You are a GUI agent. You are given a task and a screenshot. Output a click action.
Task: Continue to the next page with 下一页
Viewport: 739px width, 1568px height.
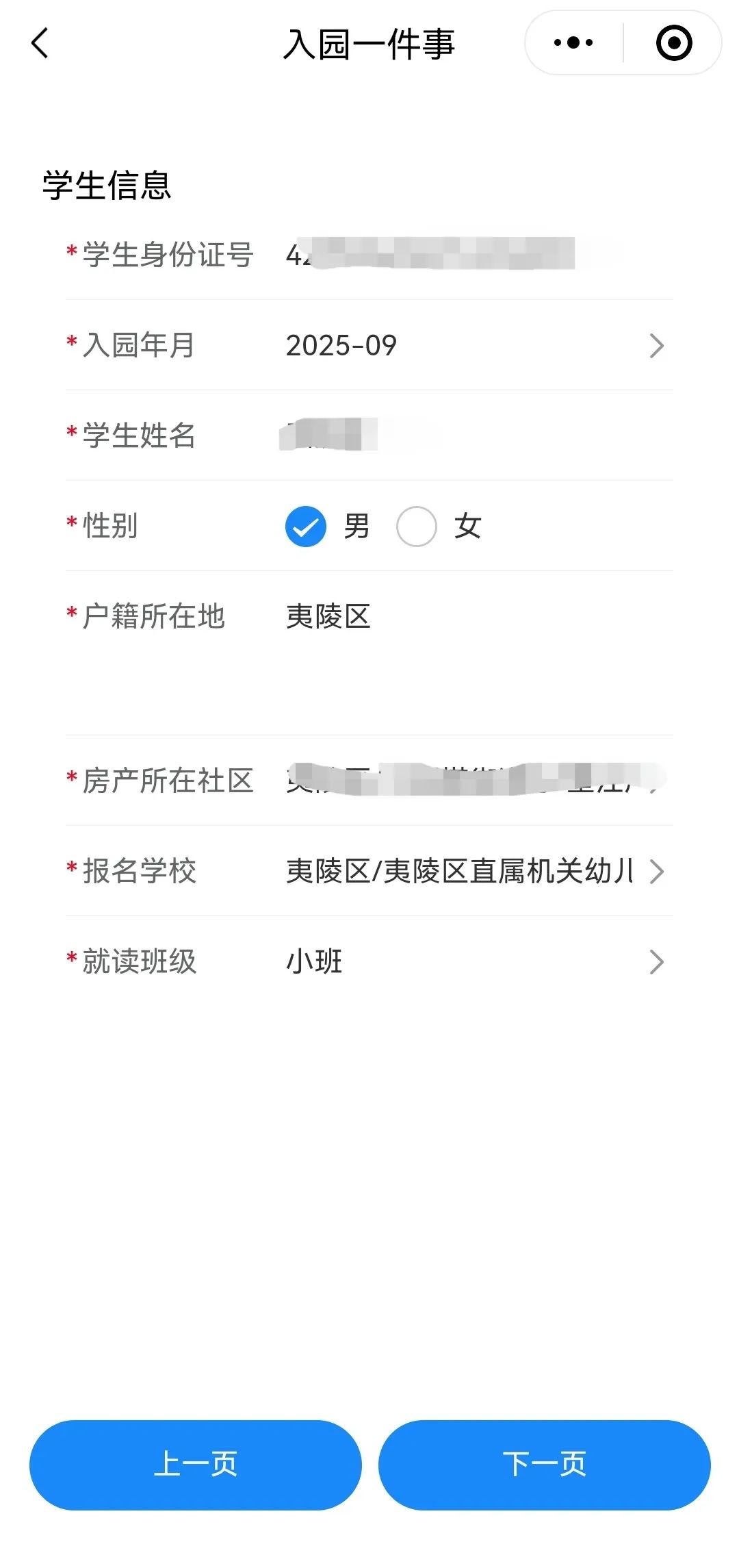tap(545, 1465)
